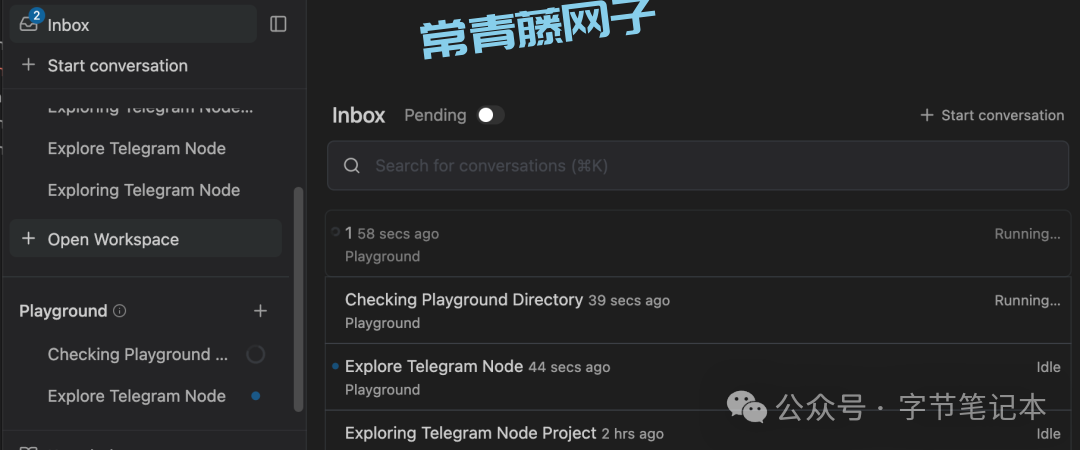Open Exploring Telegram Node above Open Workspace
1080x450 pixels.
[144, 190]
